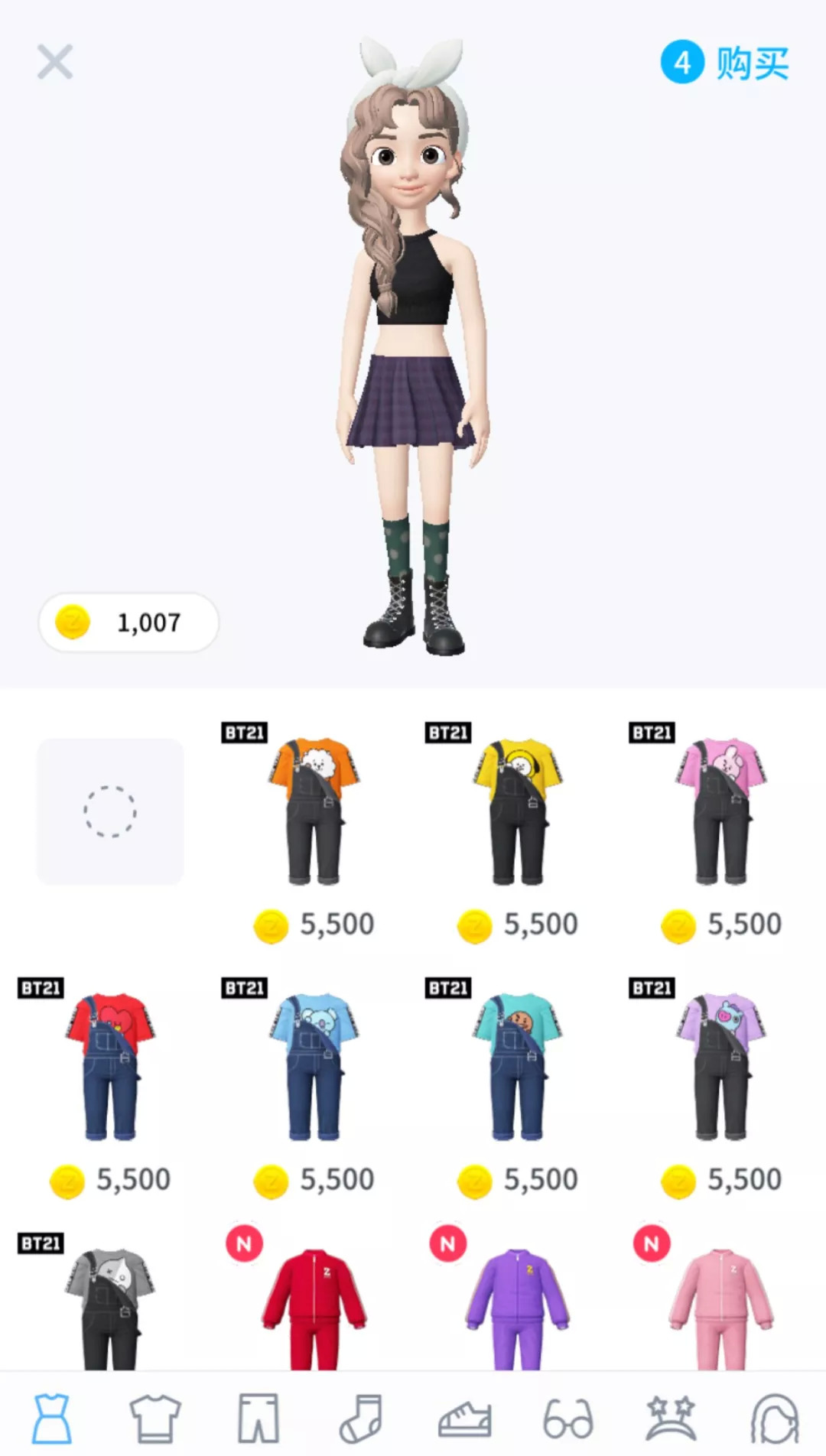Tap the 购买 button to purchase items
Viewport: 826px width, 1456px height.
(x=725, y=63)
